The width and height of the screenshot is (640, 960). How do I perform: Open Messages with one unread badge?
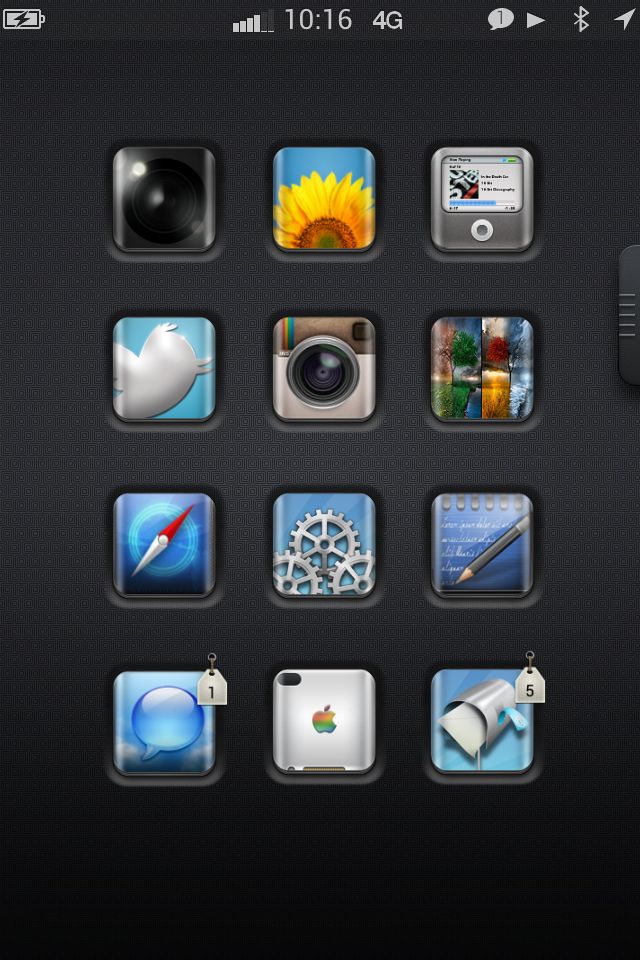tap(164, 722)
